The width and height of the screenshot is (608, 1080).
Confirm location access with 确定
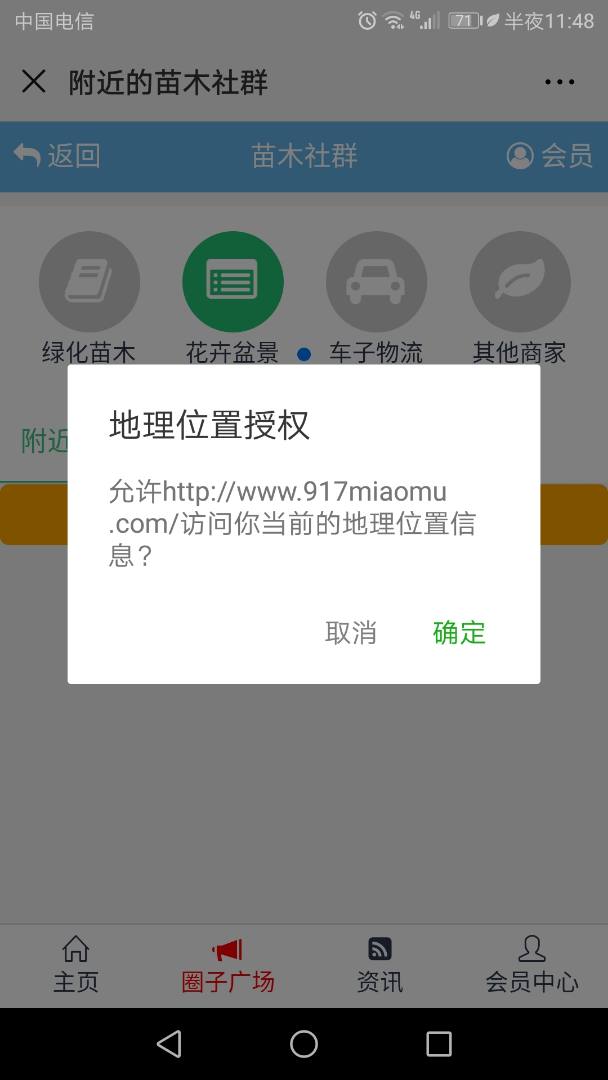coord(459,632)
